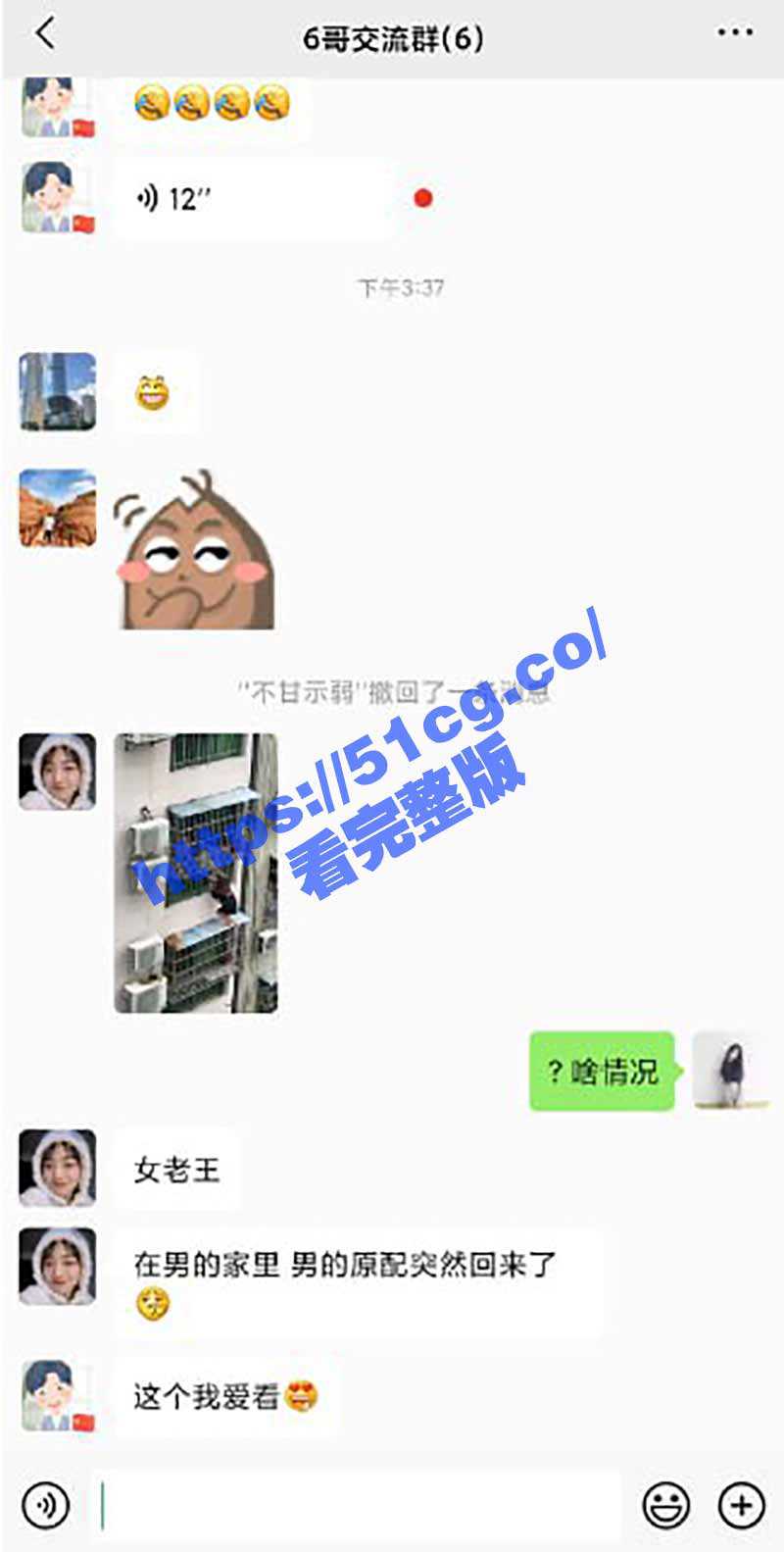This screenshot has height=1552, width=784.
Task: Switch to voice input mode
Action: pos(46,1503)
